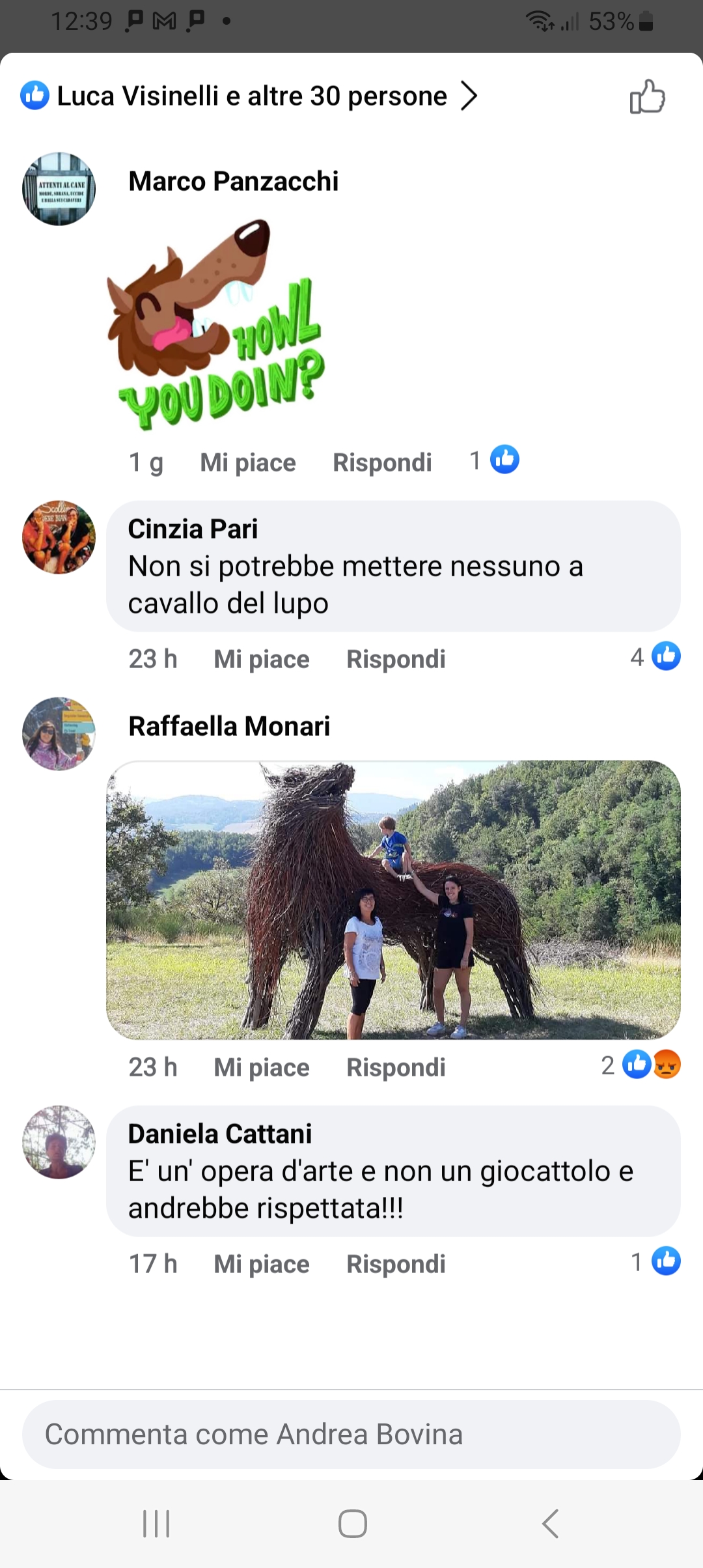Focus the Commenta come Andrea Bovina field

(x=351, y=1435)
